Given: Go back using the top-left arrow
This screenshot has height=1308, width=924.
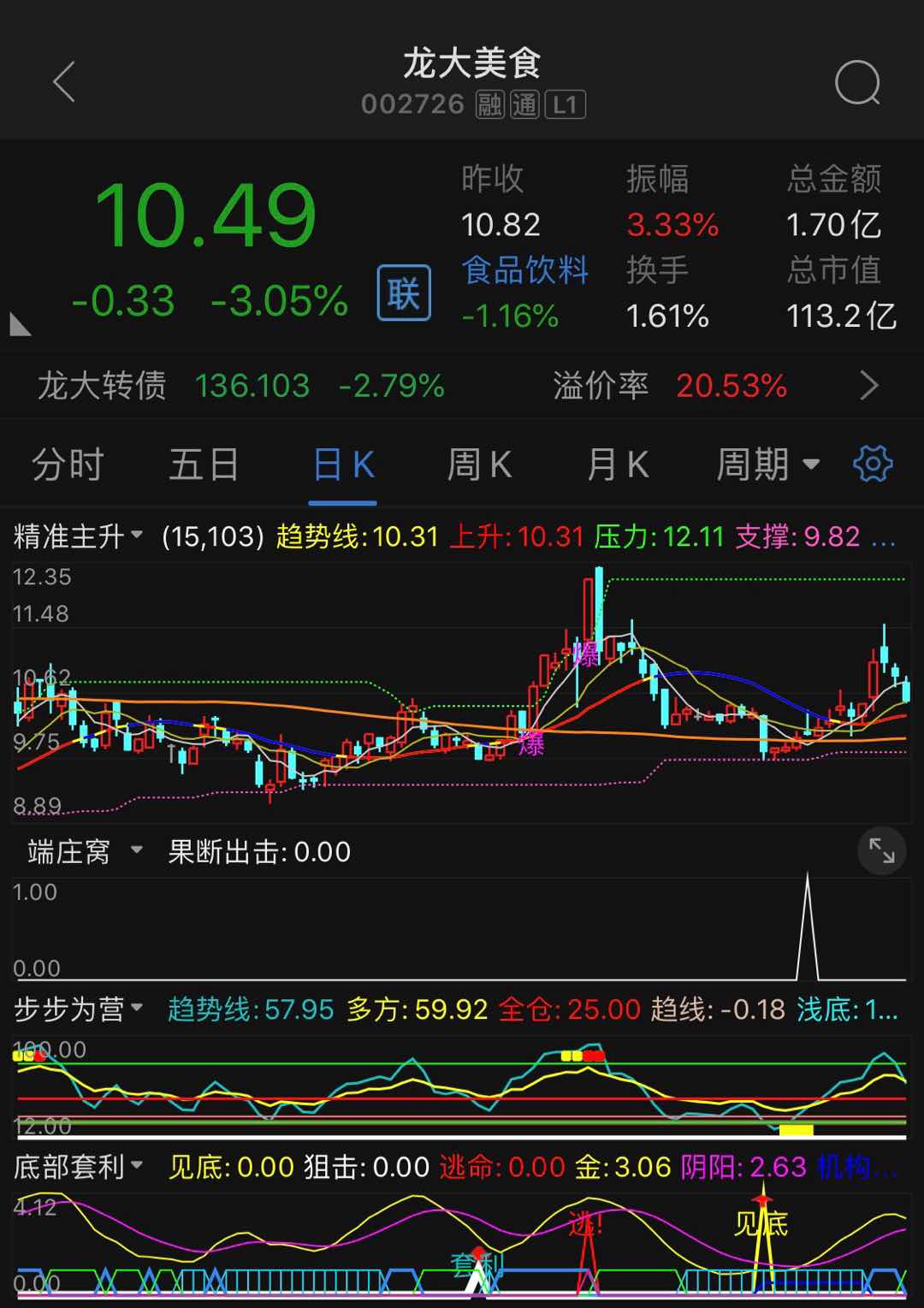Looking at the screenshot, I should [x=64, y=83].
